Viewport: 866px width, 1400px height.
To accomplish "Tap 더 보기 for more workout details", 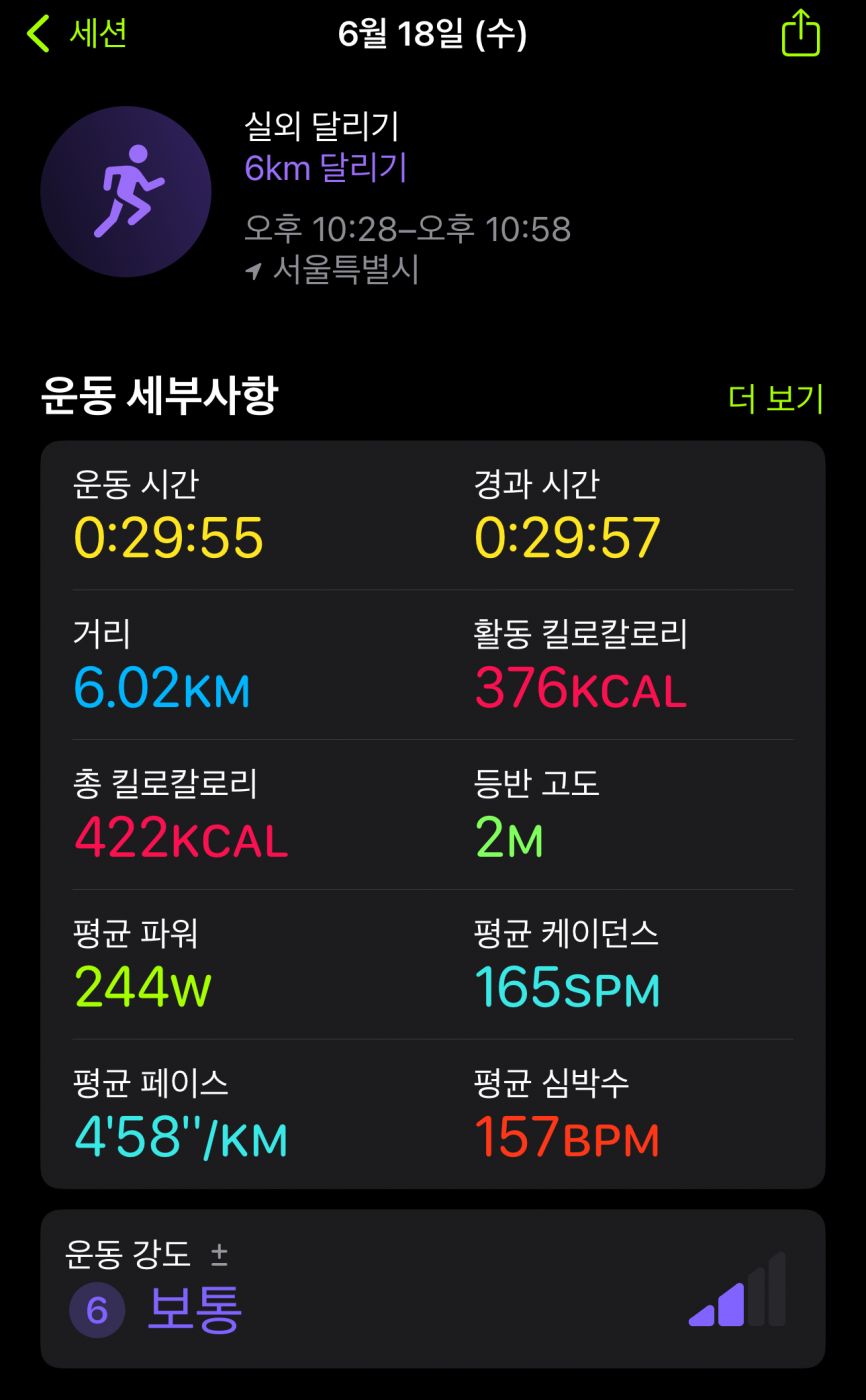I will (775, 398).
